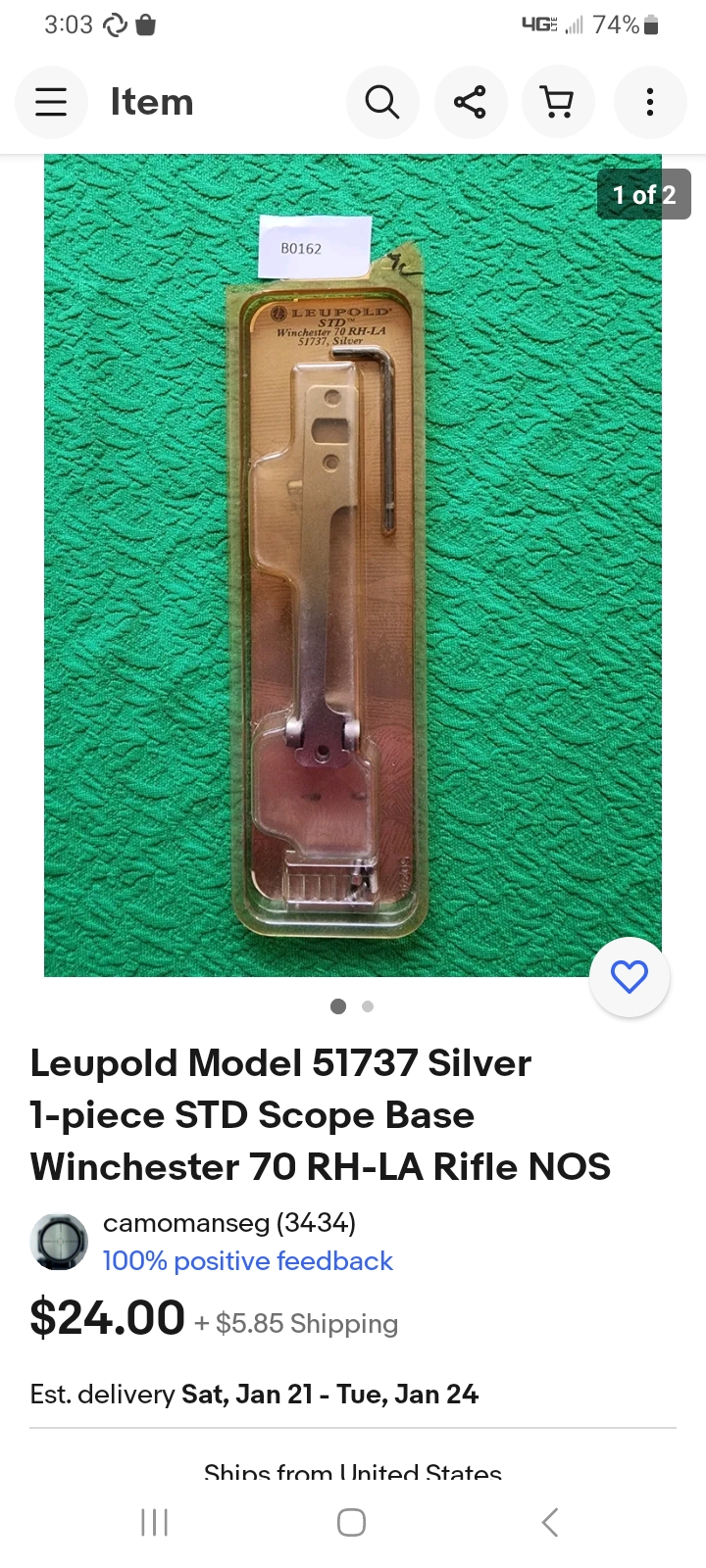
Task: Open the shopping cart
Action: click(558, 102)
